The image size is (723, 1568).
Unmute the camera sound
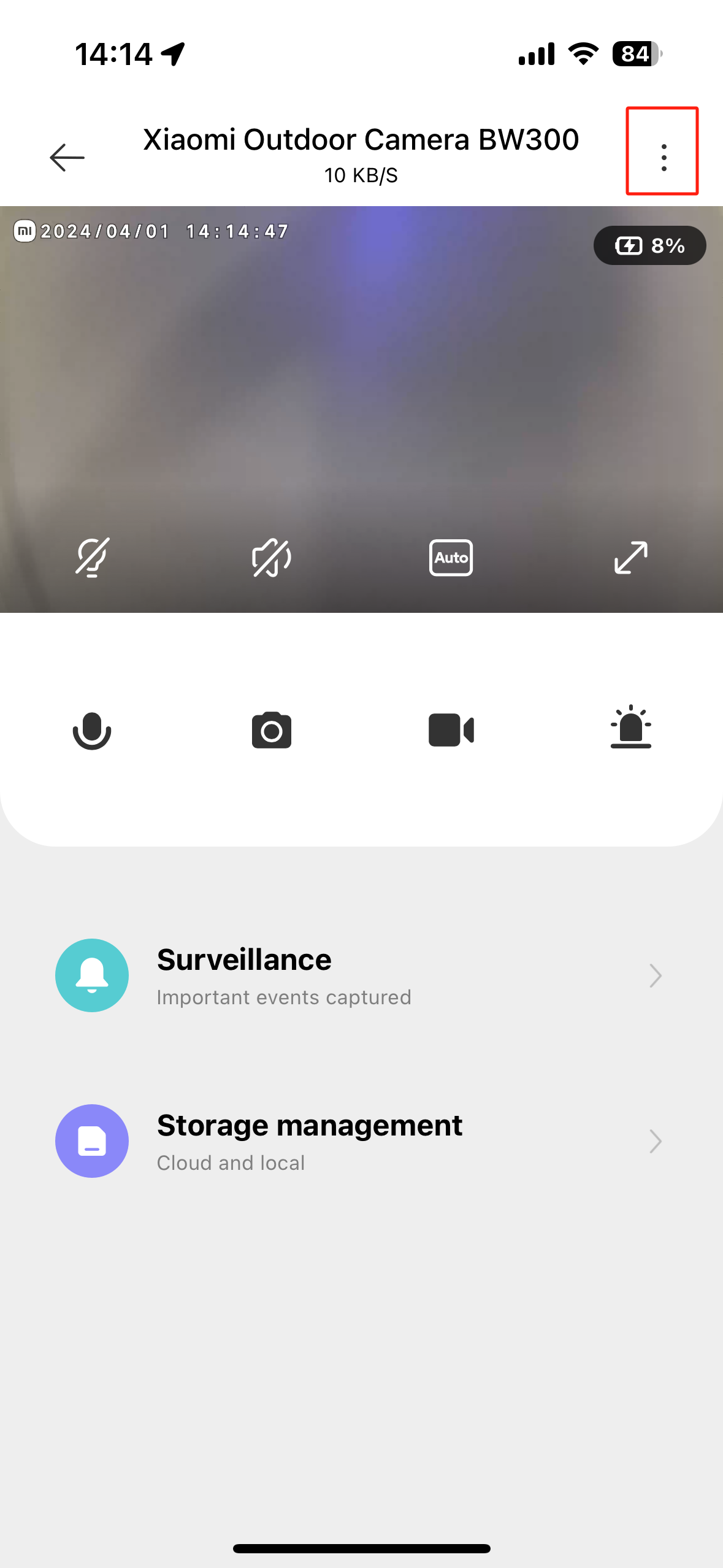(271, 557)
